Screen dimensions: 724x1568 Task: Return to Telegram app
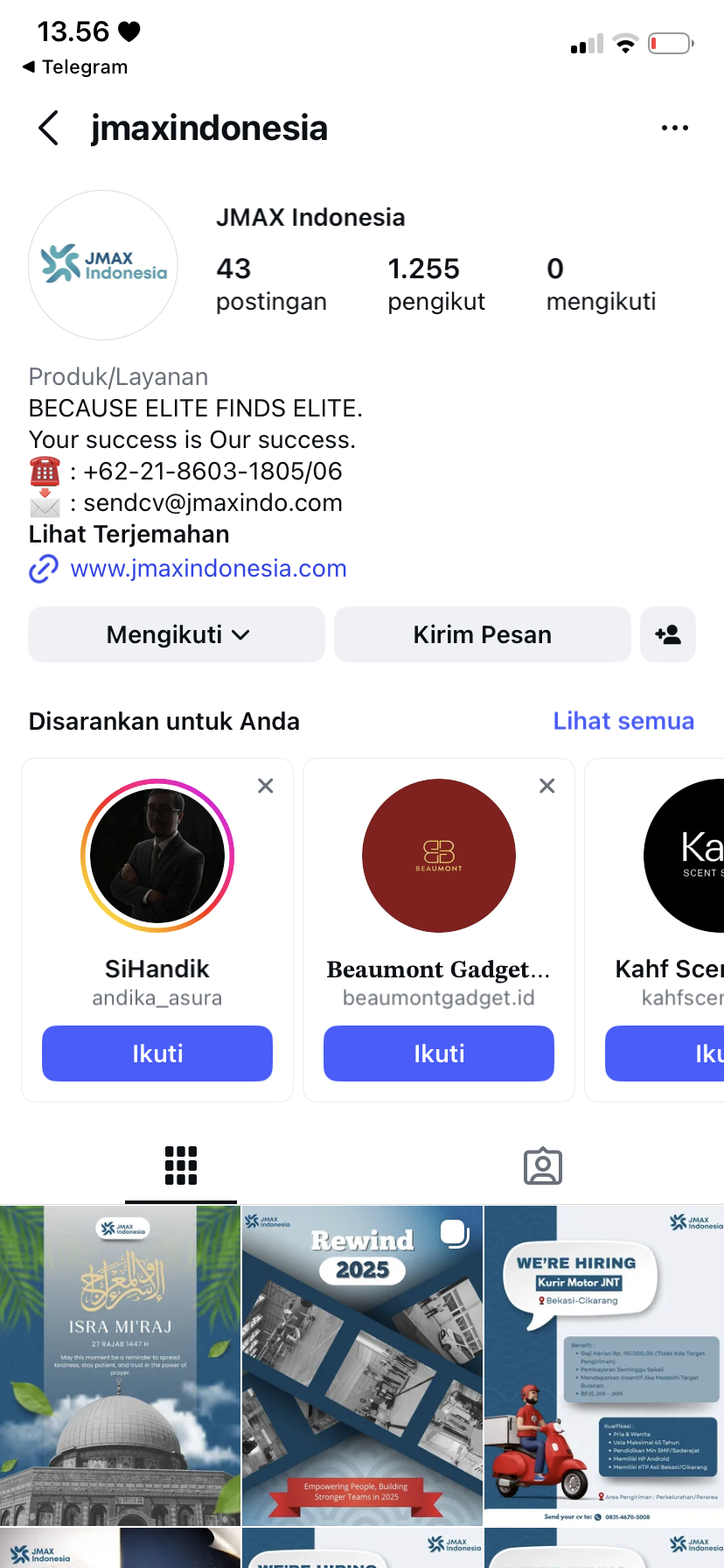[x=75, y=67]
